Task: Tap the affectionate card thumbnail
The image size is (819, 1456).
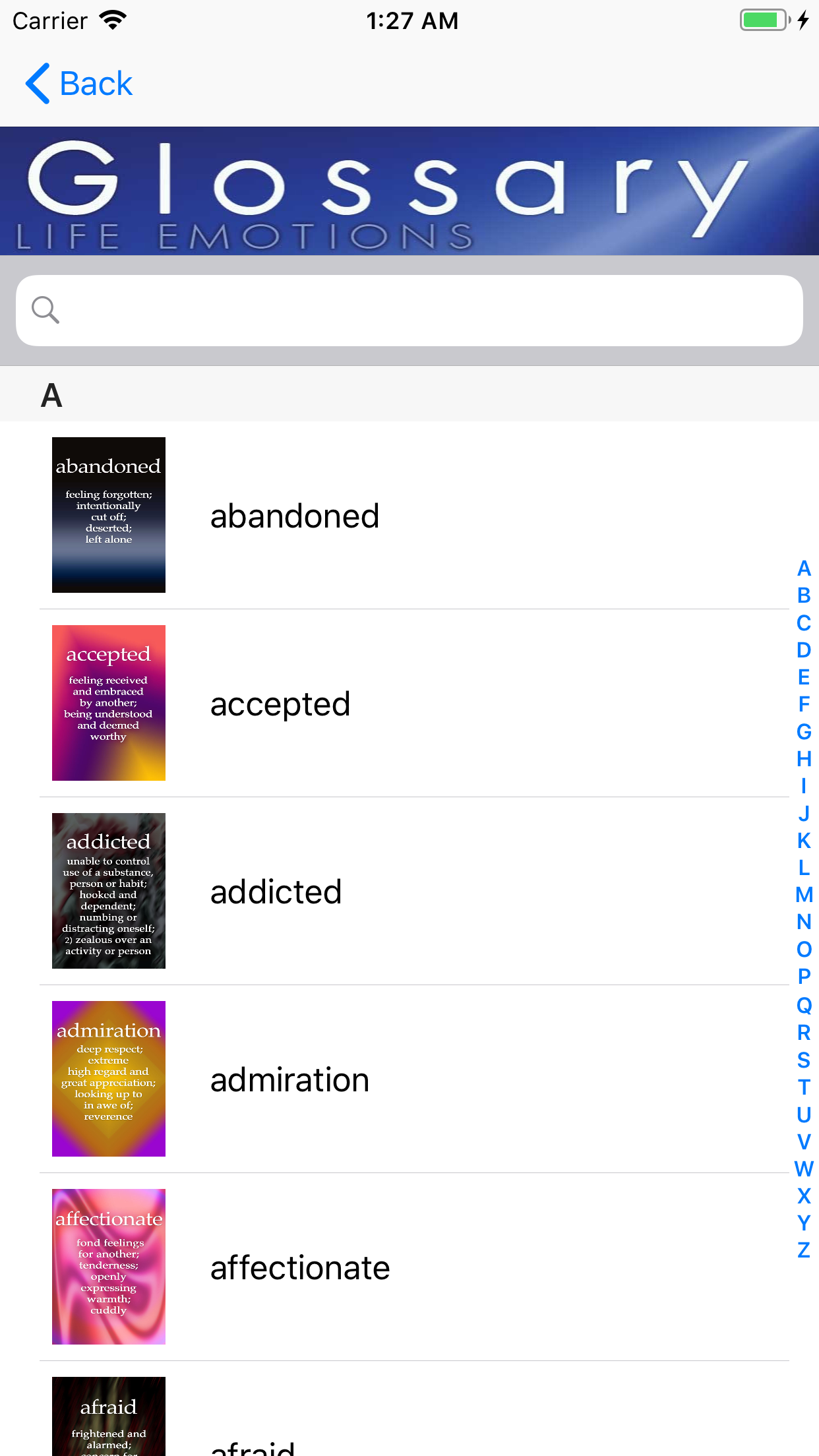Action: pos(108,1267)
